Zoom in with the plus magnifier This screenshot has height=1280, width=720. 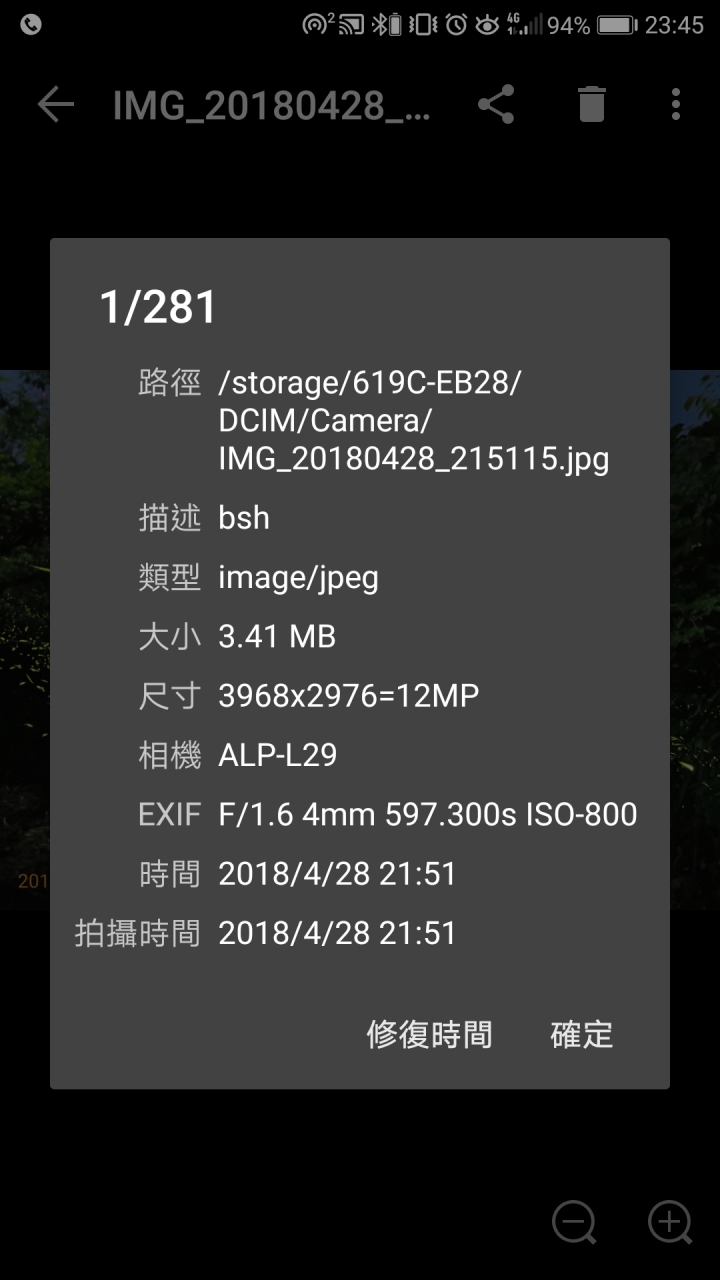(x=669, y=1222)
